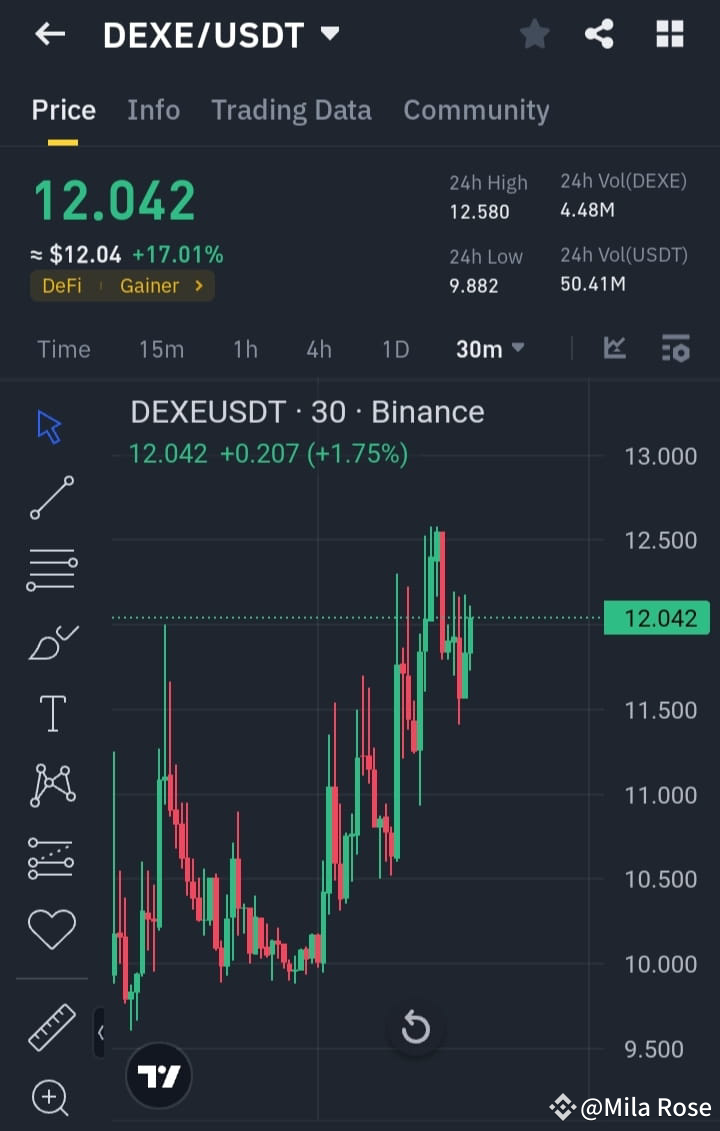Screen dimensions: 720x1131
Task: Select the horizontal lines drawing tool
Action: (x=51, y=569)
